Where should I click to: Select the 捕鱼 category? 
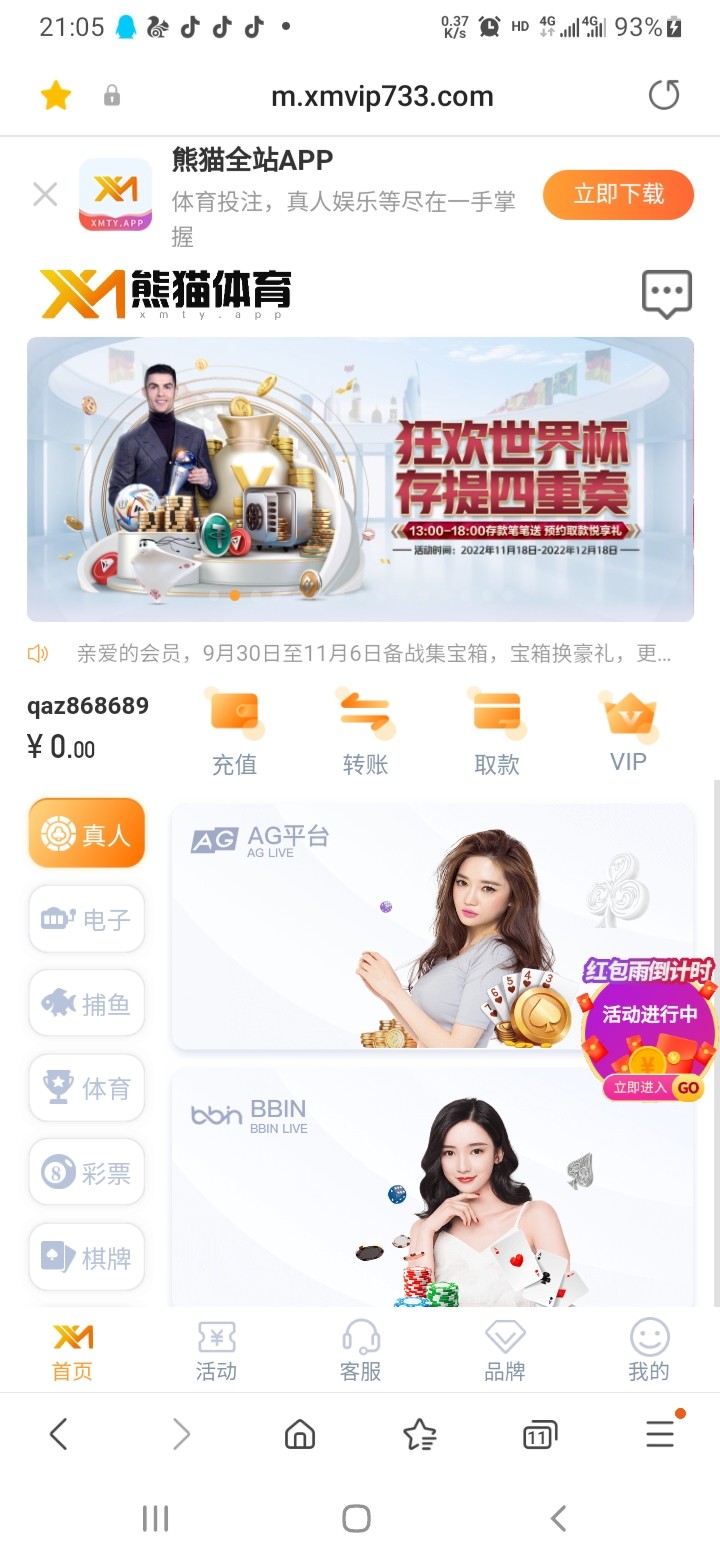pyautogui.click(x=87, y=1003)
